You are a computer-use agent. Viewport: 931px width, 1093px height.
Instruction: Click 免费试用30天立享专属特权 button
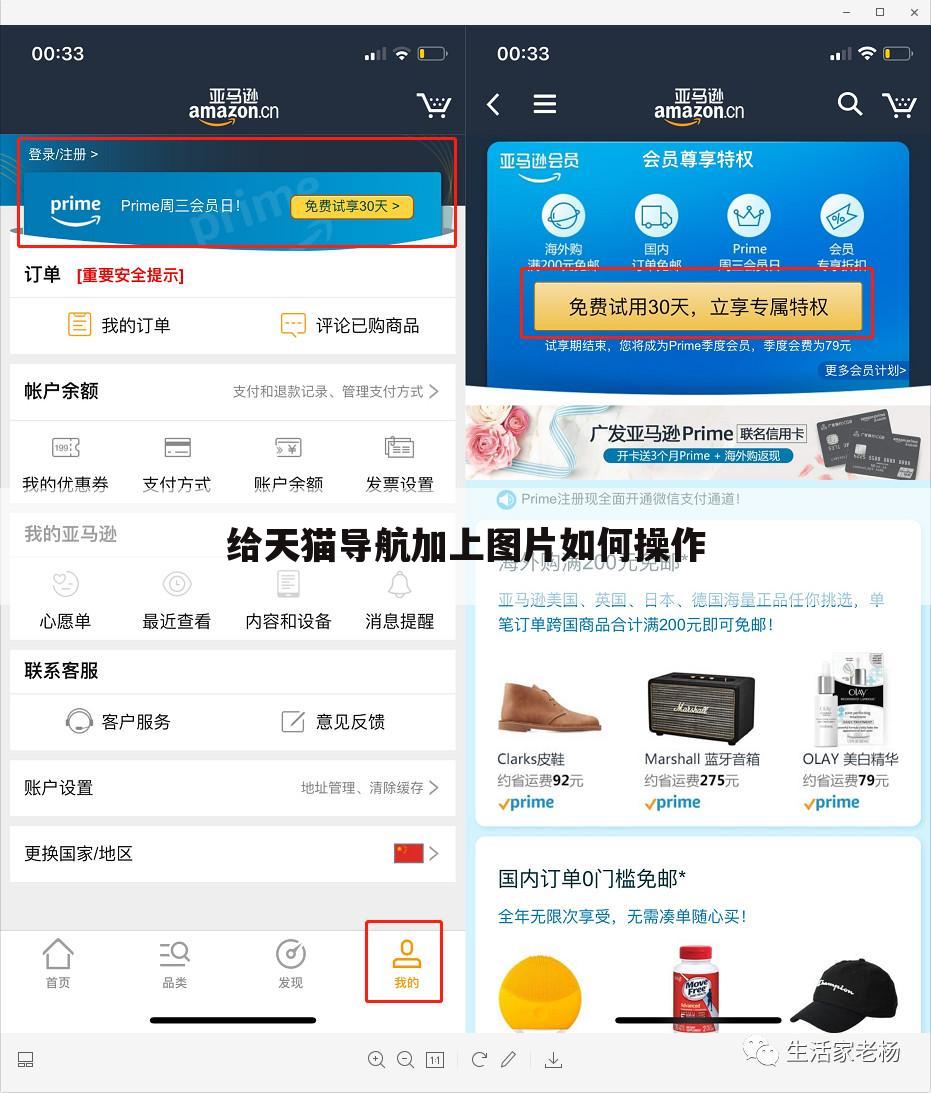(697, 307)
